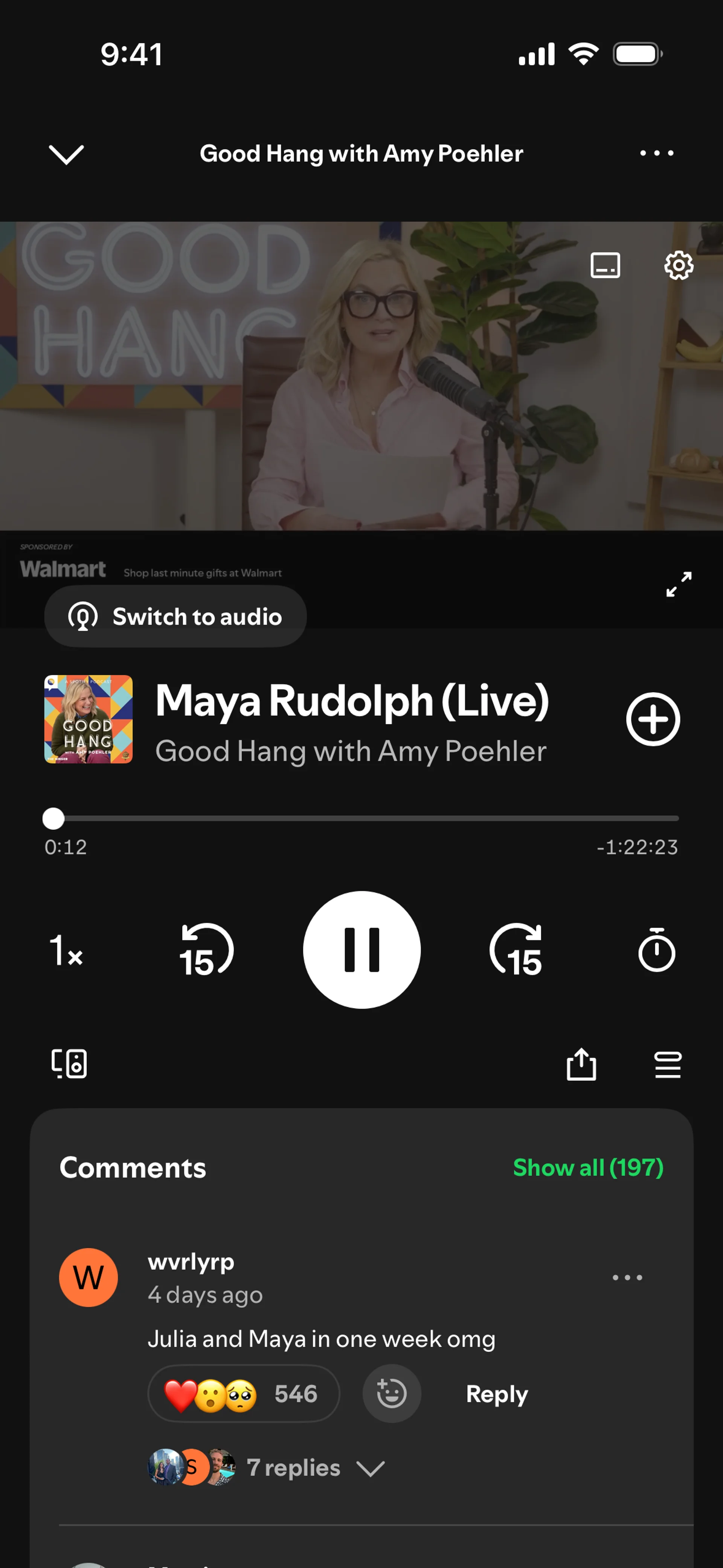Share this episode

coord(581,1064)
